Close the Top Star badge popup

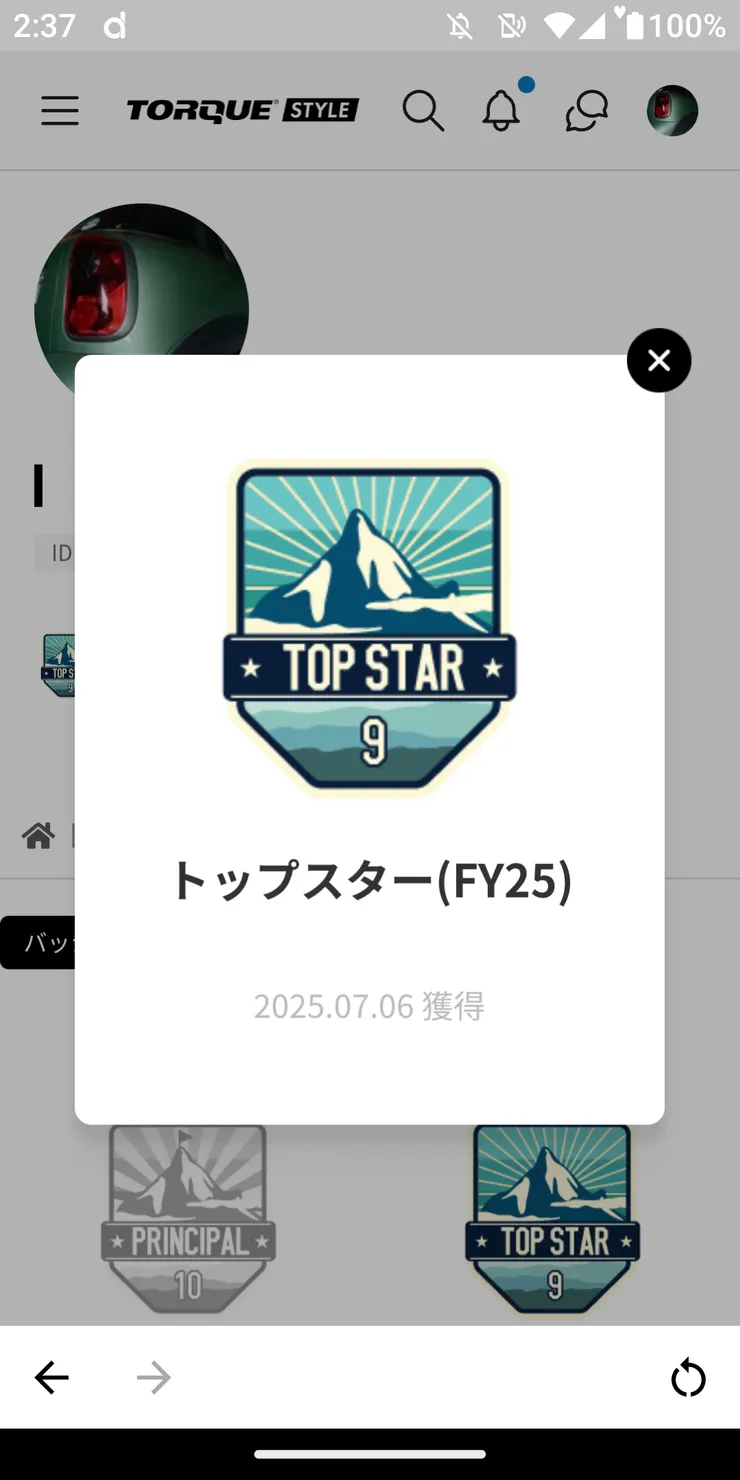point(658,360)
